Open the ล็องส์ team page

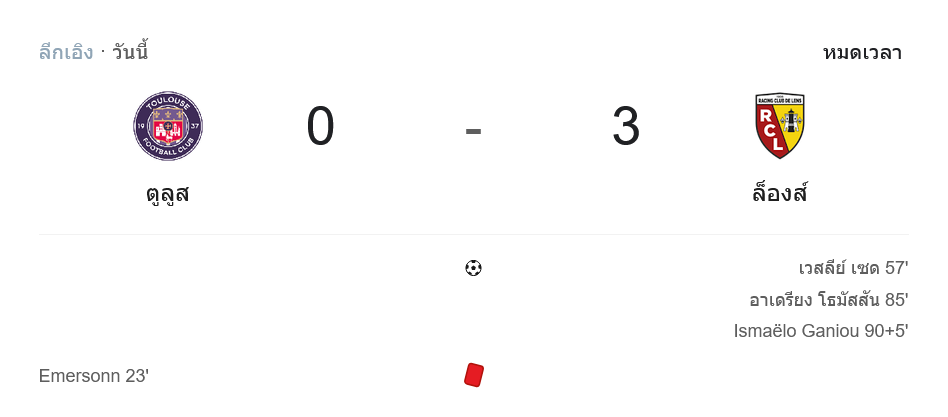click(779, 193)
